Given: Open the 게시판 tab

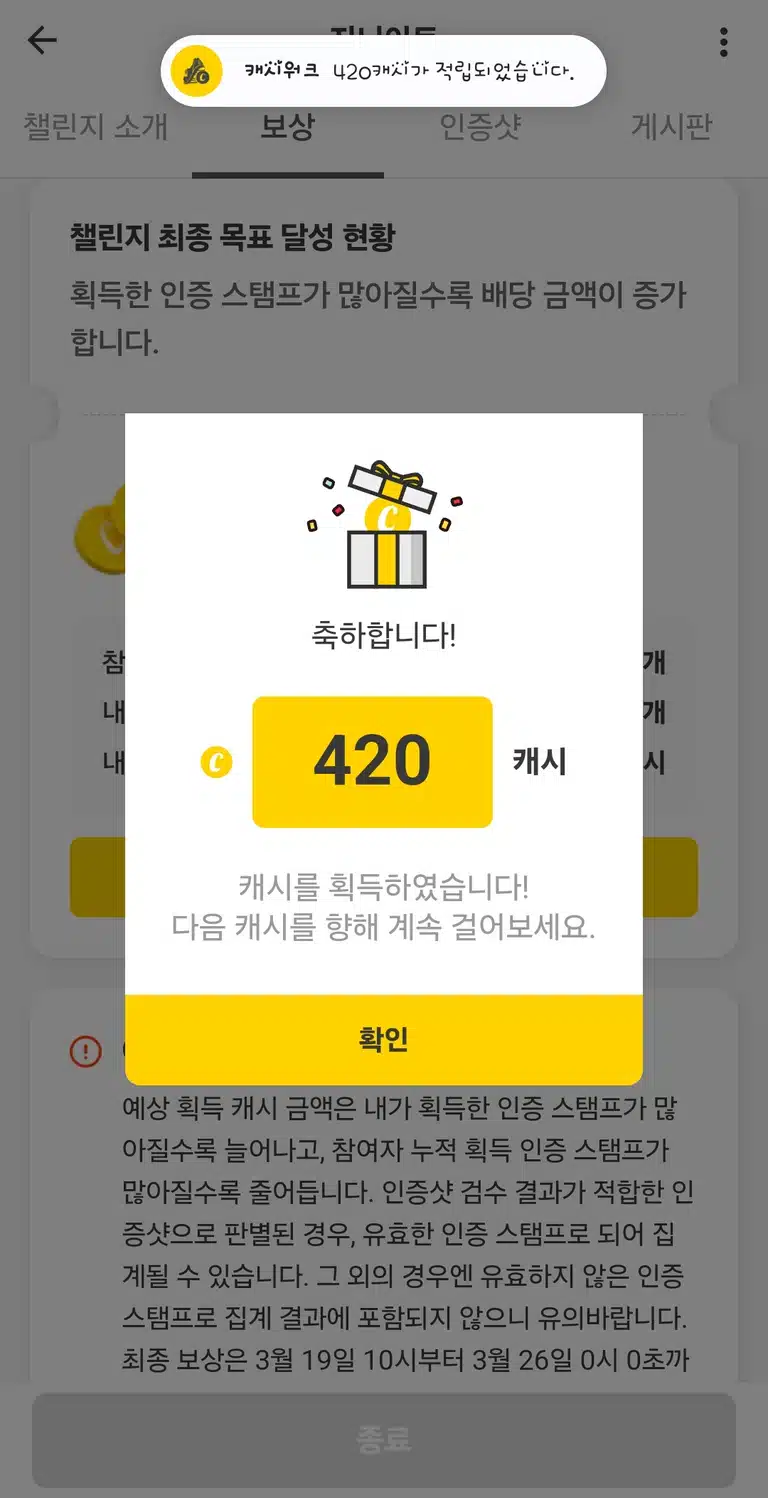Looking at the screenshot, I should click(x=671, y=128).
